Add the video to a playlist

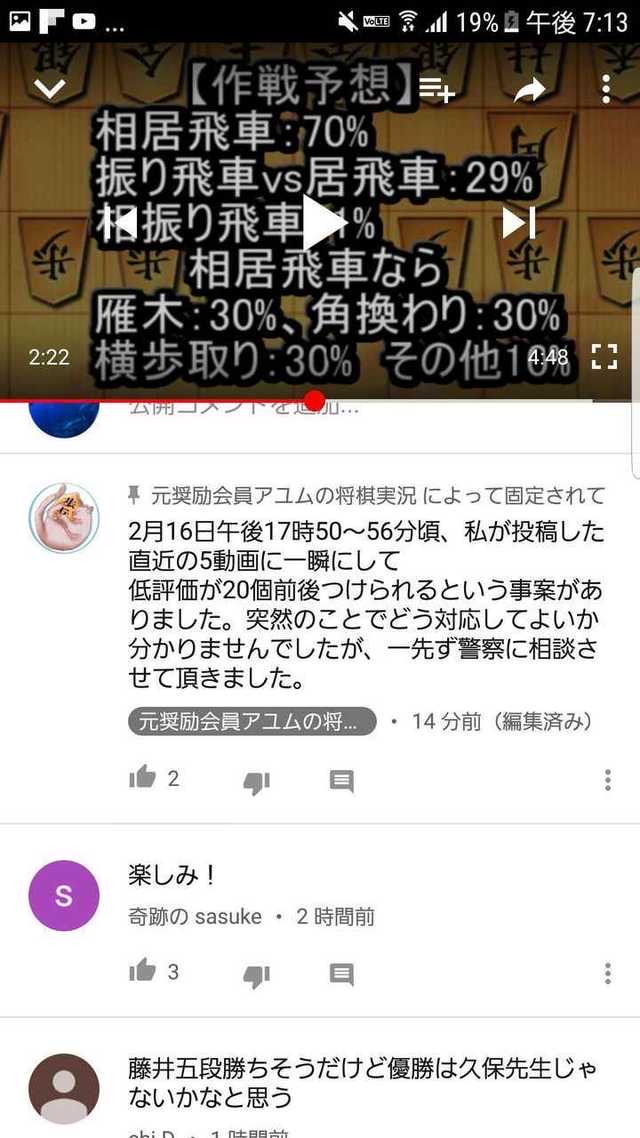437,89
